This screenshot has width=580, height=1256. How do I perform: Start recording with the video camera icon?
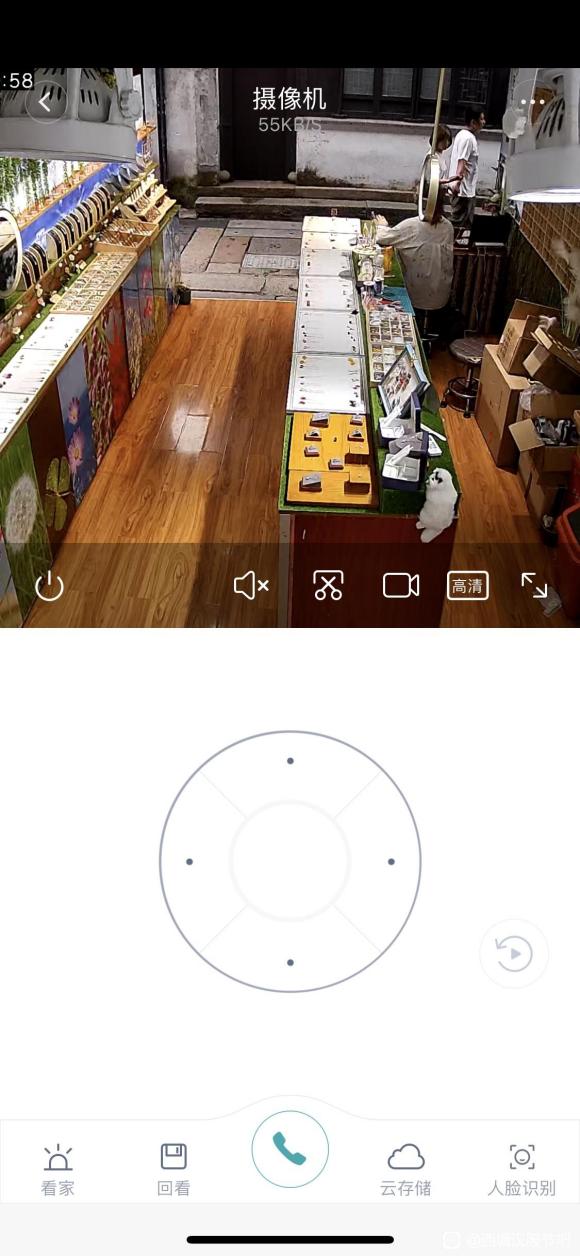401,586
